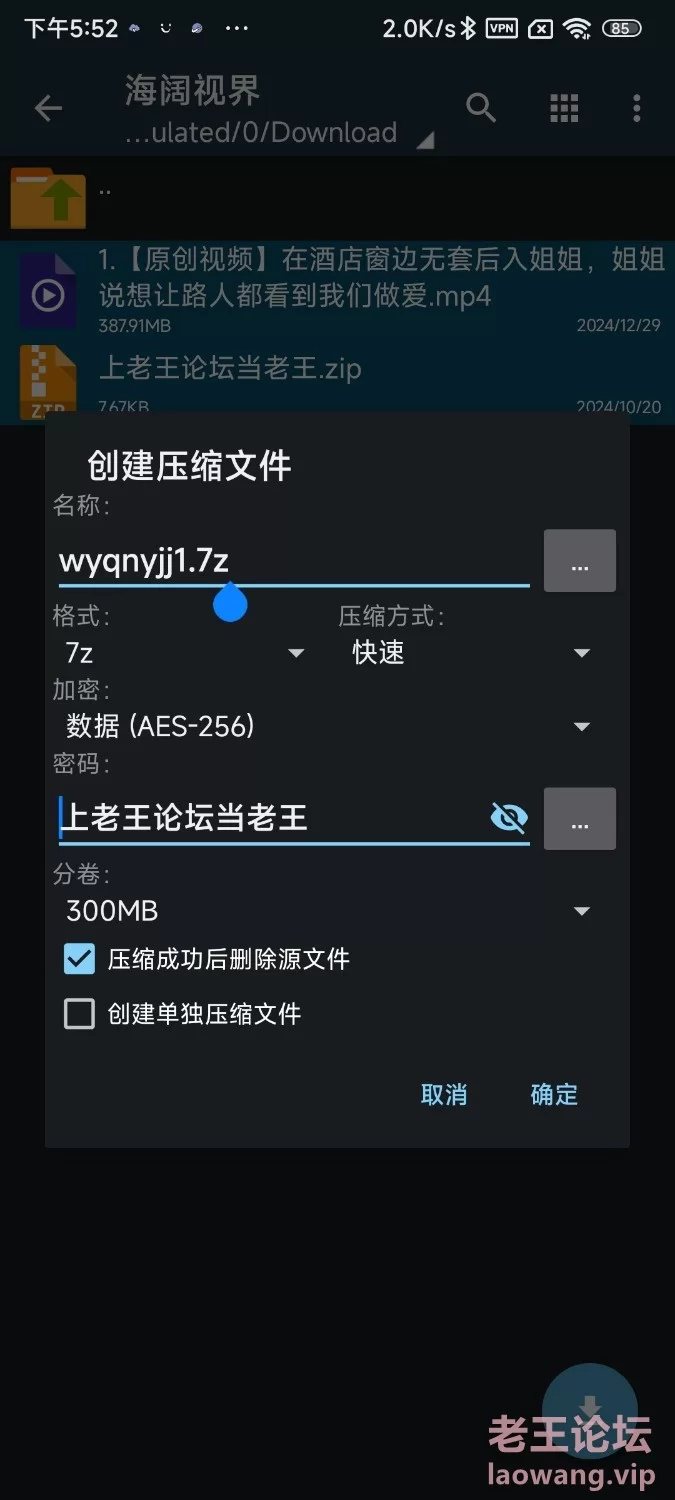Viewport: 675px width, 1500px height.
Task: Confirm with the 确定 button
Action: (x=554, y=1094)
